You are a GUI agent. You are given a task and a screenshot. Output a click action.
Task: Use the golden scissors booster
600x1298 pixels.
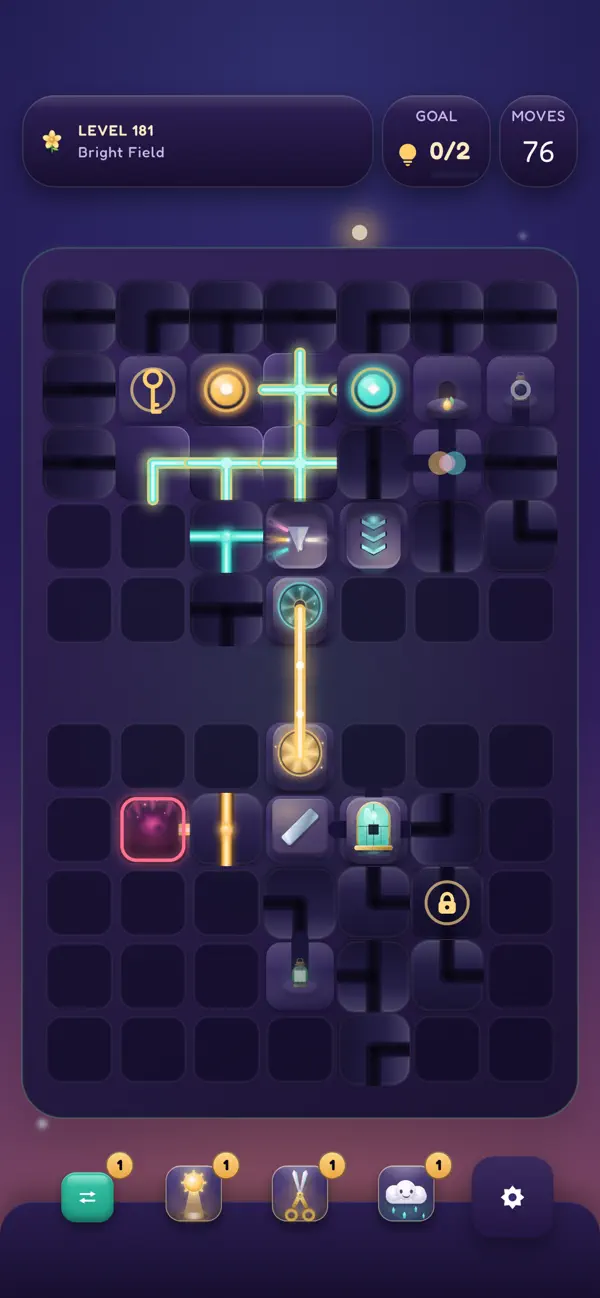tap(300, 1194)
